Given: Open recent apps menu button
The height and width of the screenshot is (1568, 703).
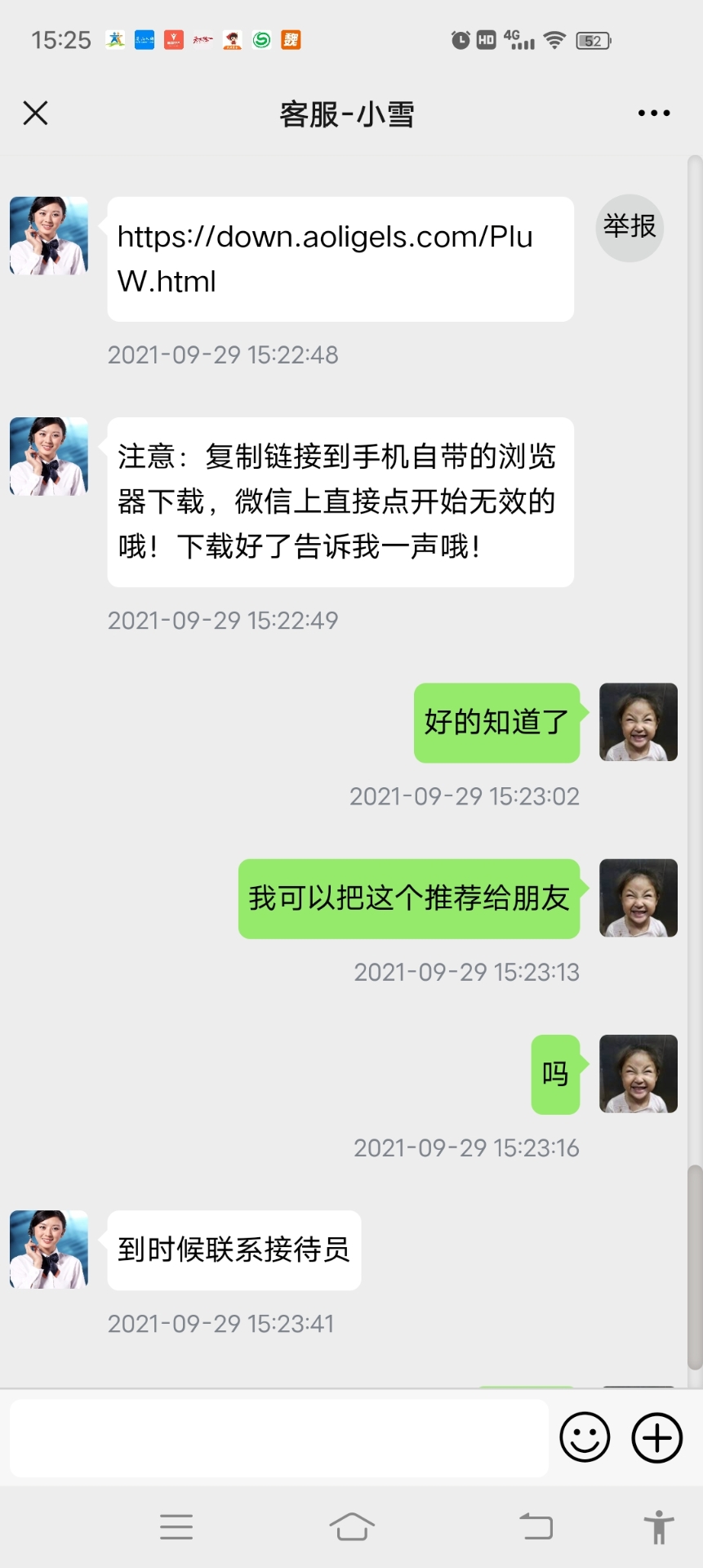Looking at the screenshot, I should (x=176, y=1526).
